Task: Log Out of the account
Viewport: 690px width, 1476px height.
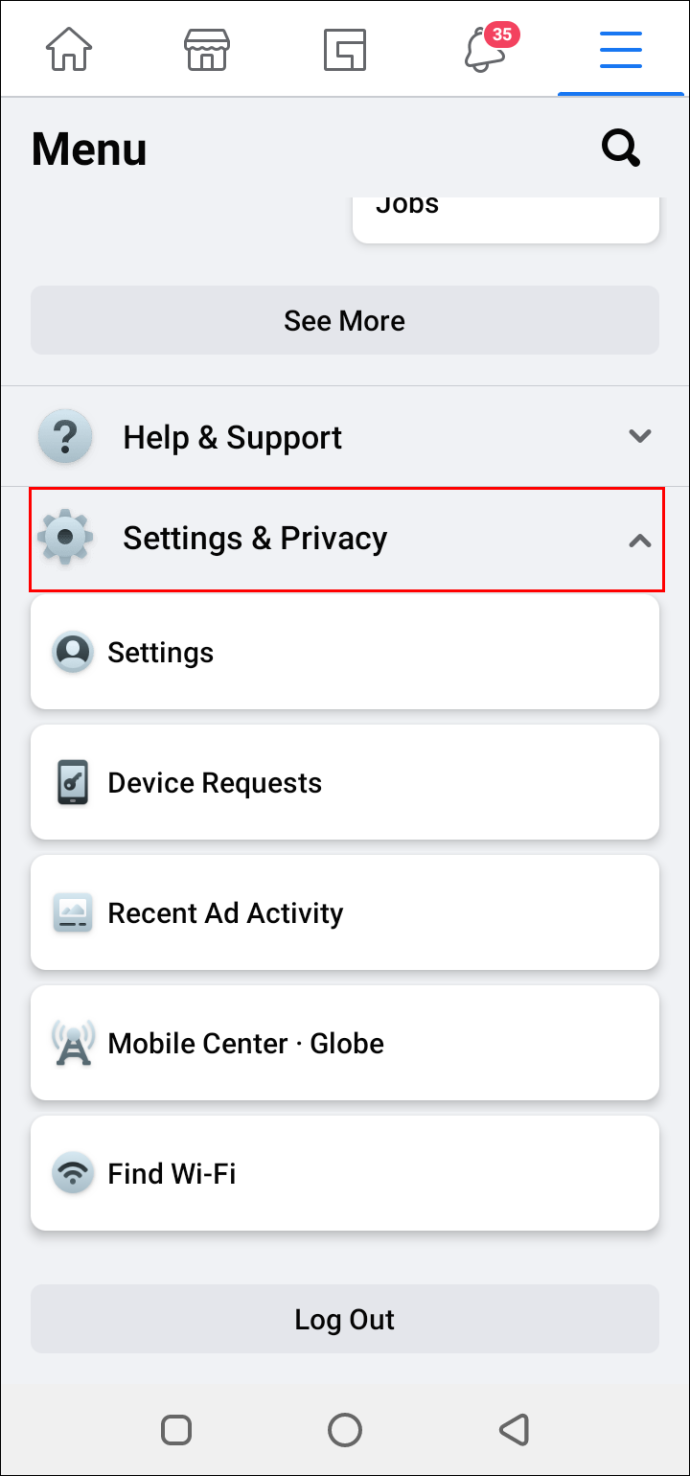Action: [x=345, y=1319]
